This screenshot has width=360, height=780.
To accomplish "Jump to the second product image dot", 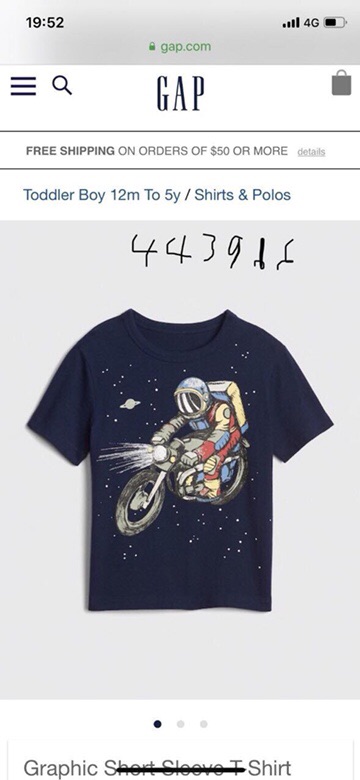I will [180, 724].
